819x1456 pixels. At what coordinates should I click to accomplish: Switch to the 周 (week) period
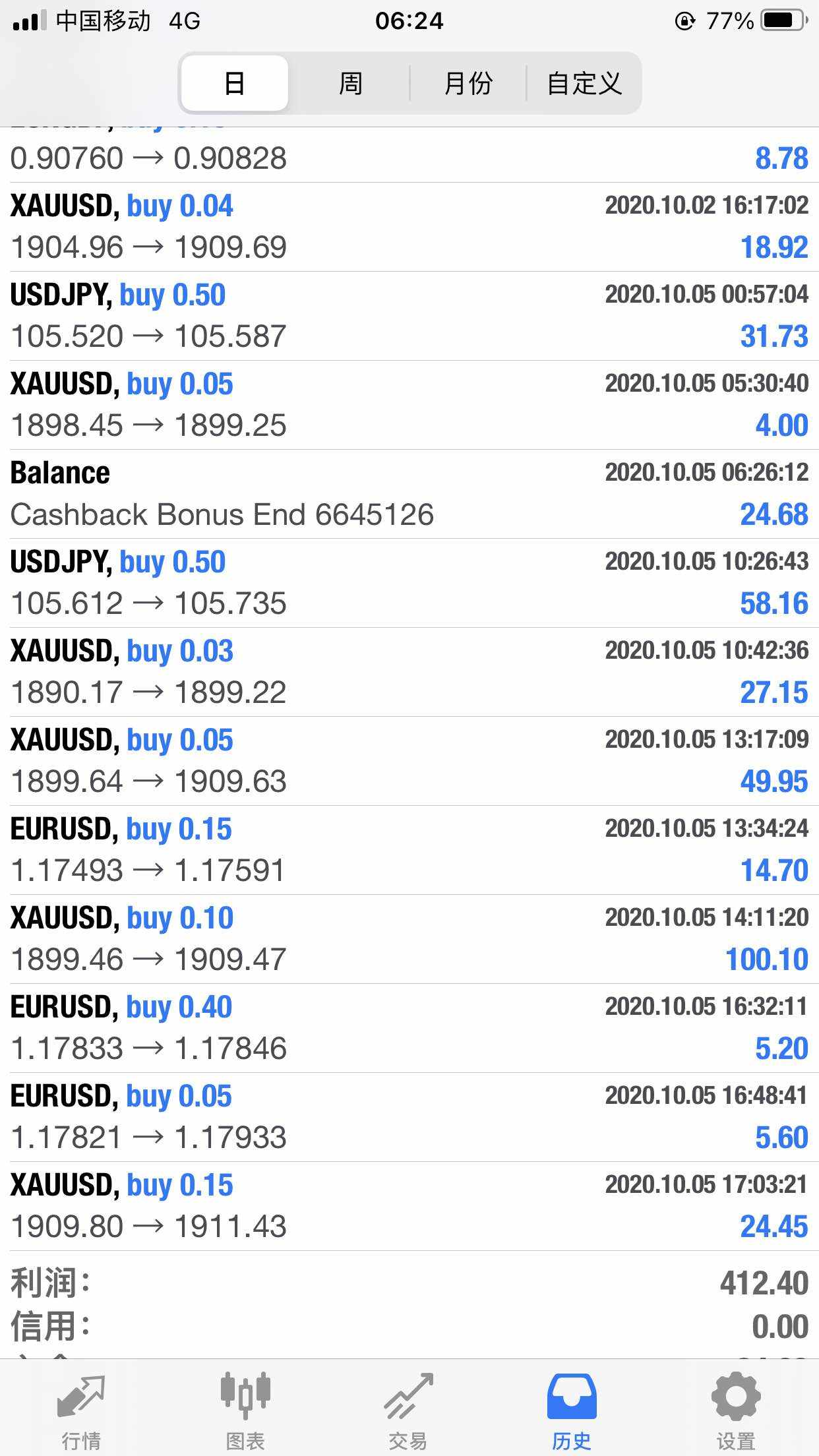point(350,84)
